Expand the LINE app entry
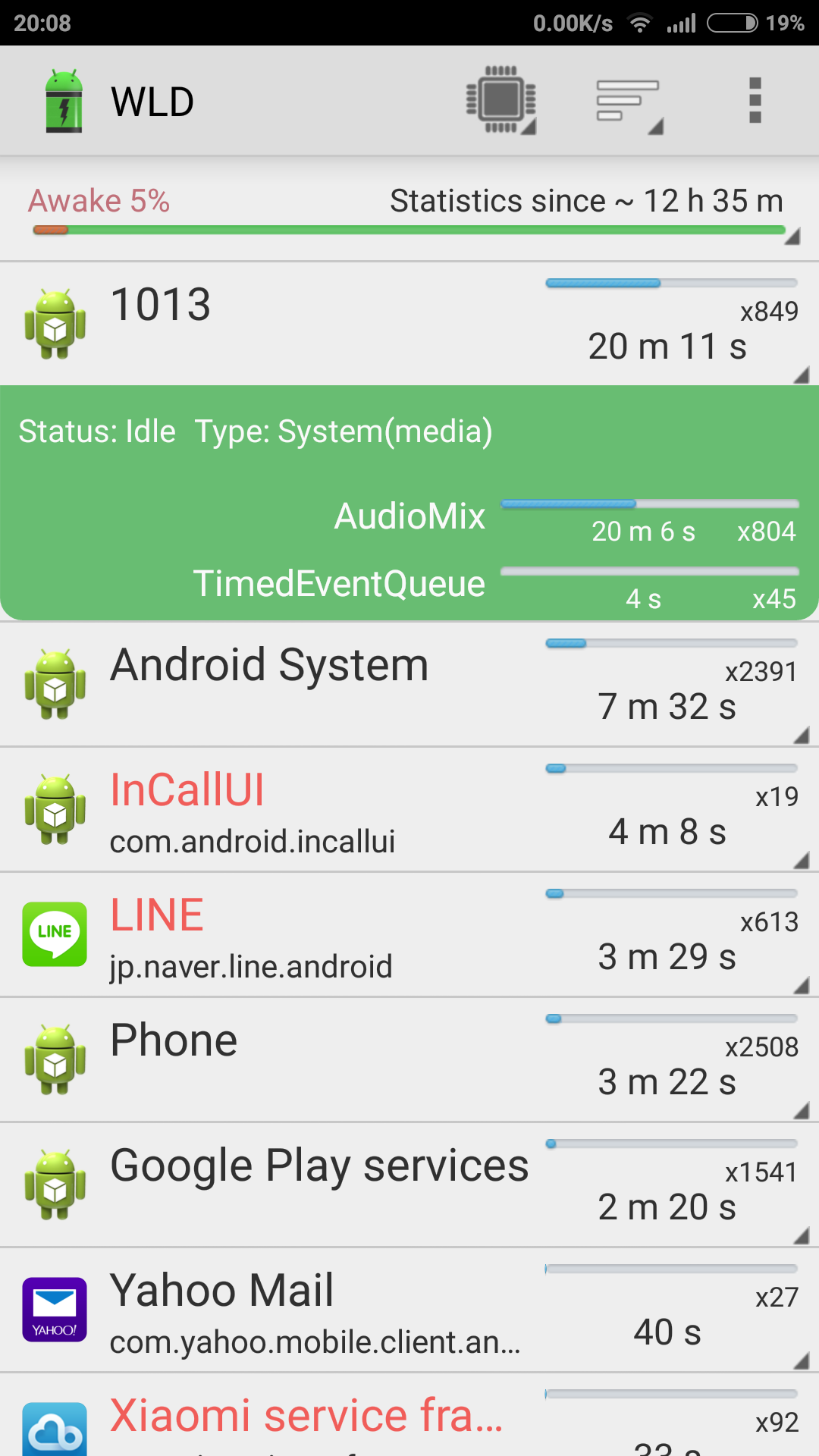Image resolution: width=819 pixels, height=1456 pixels. coord(409,934)
